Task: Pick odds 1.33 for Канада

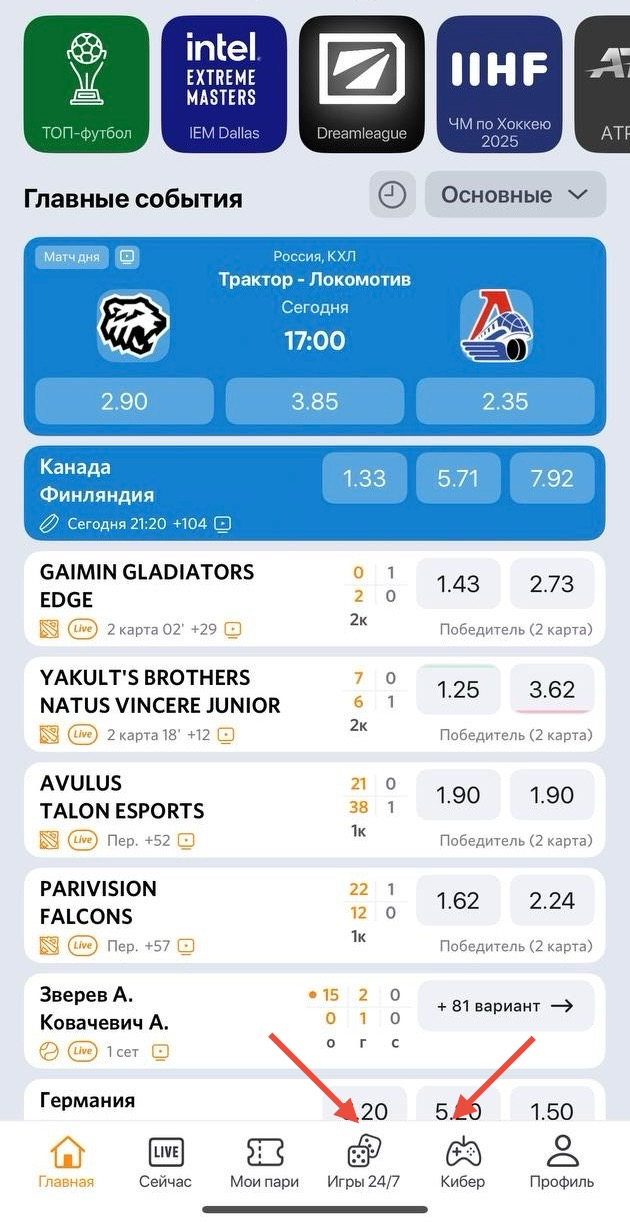Action: coord(364,479)
